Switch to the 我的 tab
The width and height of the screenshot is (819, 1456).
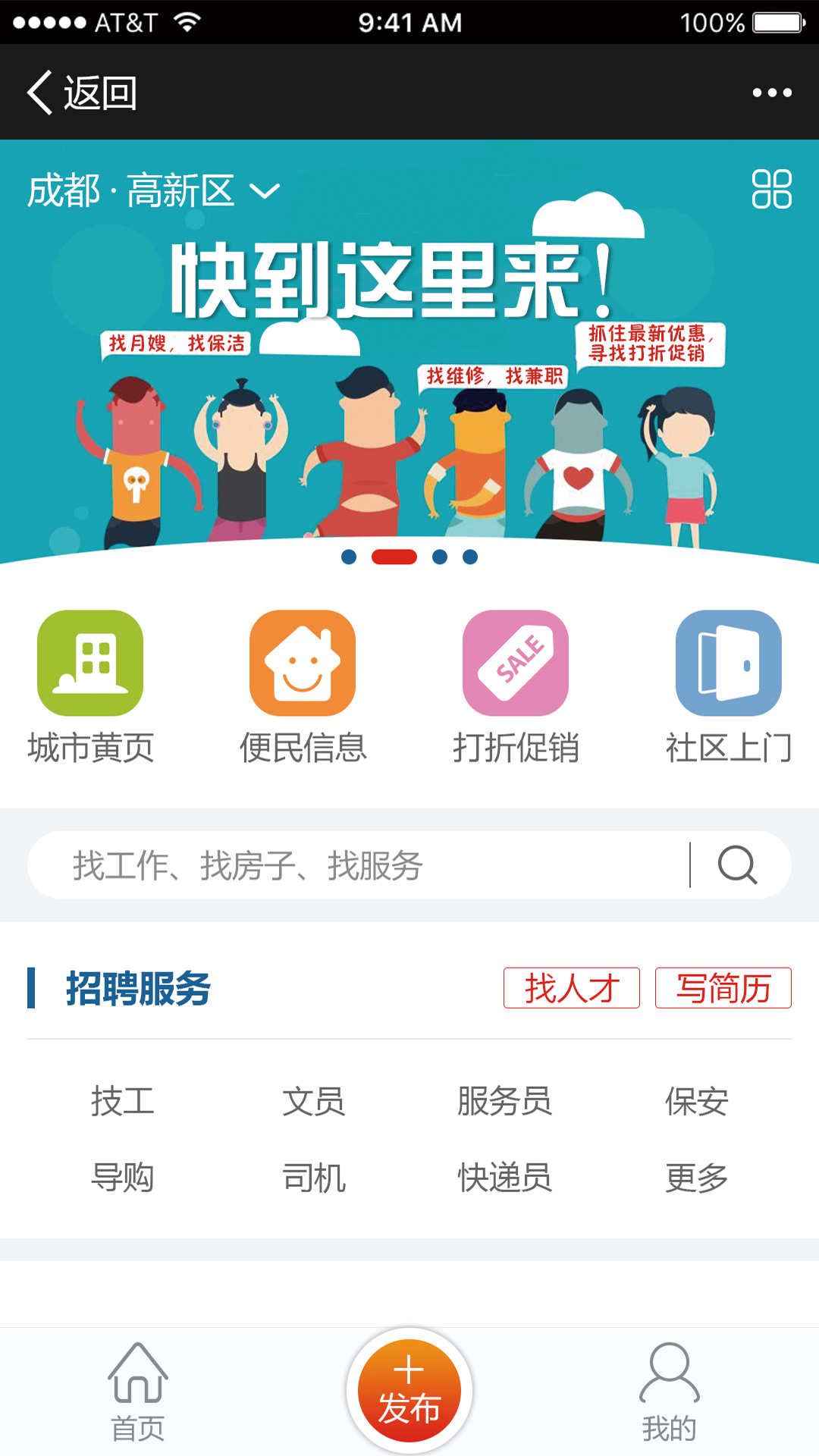(x=669, y=1392)
